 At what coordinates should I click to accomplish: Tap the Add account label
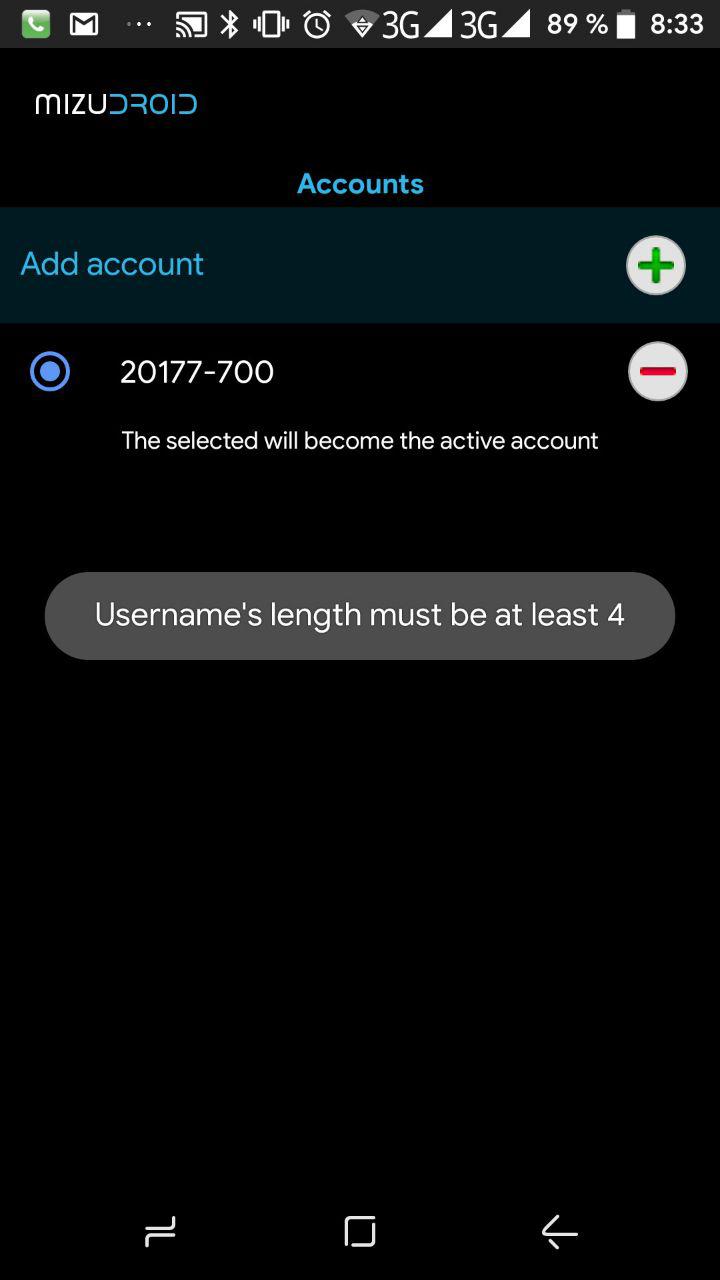[112, 264]
